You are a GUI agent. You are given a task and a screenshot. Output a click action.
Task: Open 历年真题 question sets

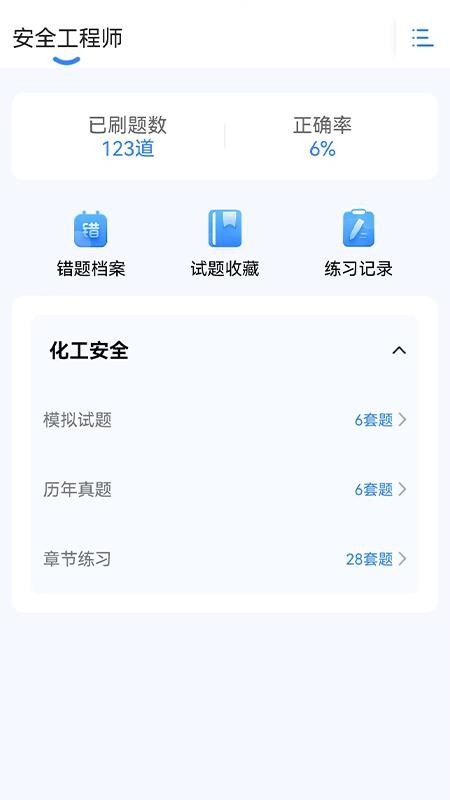tap(225, 490)
